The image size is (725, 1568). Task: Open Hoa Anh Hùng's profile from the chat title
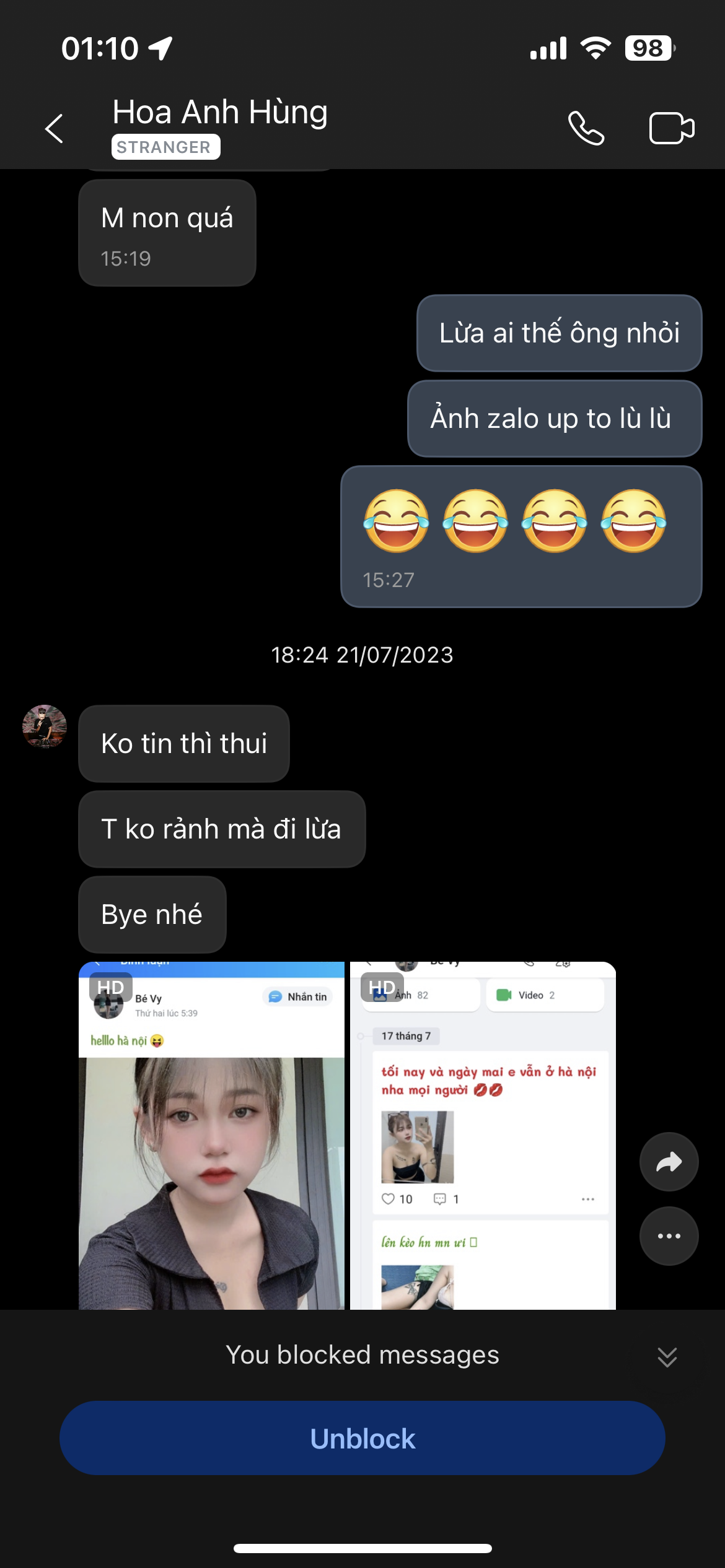pos(220,113)
